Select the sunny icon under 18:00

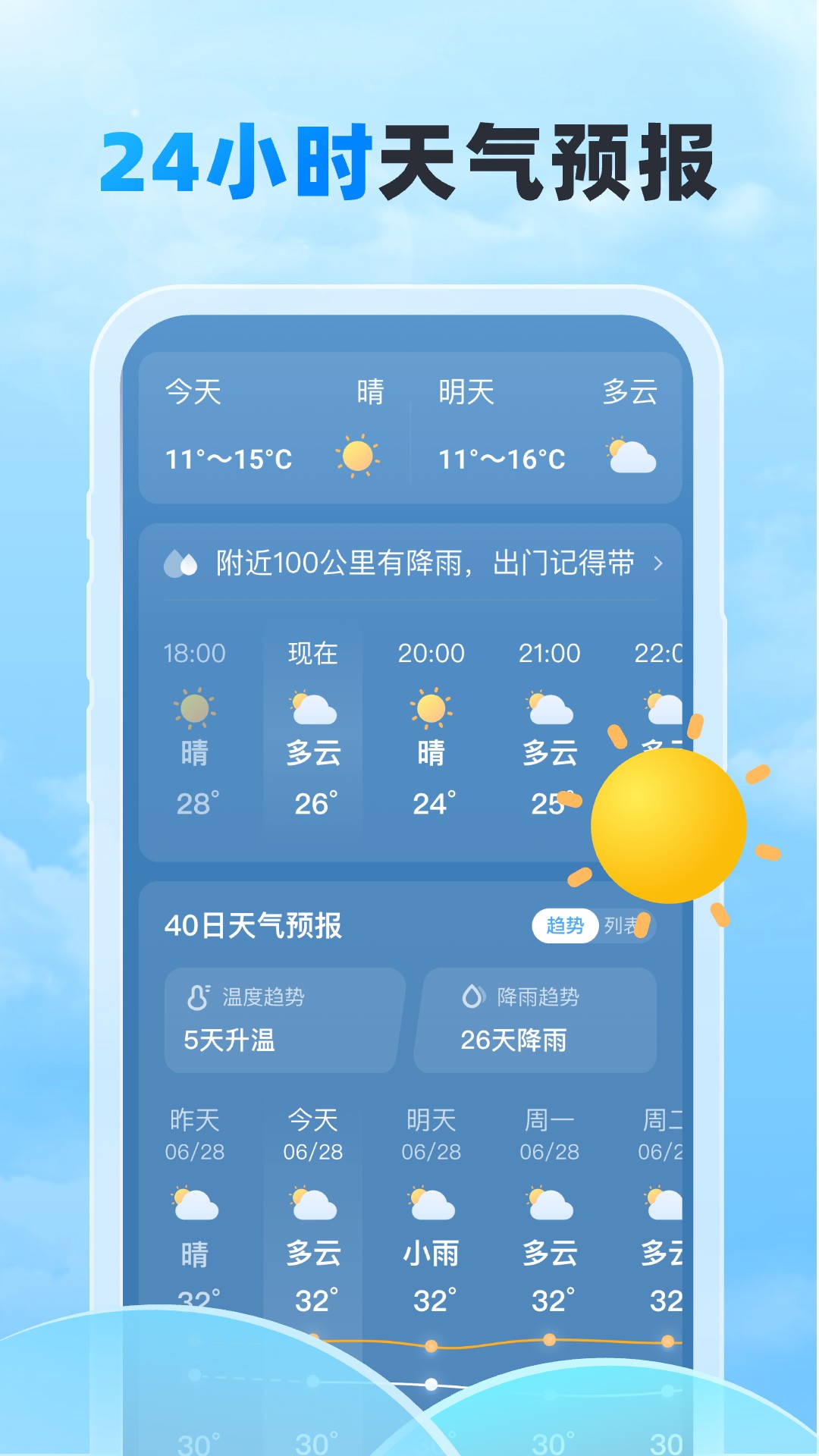pyautogui.click(x=195, y=708)
